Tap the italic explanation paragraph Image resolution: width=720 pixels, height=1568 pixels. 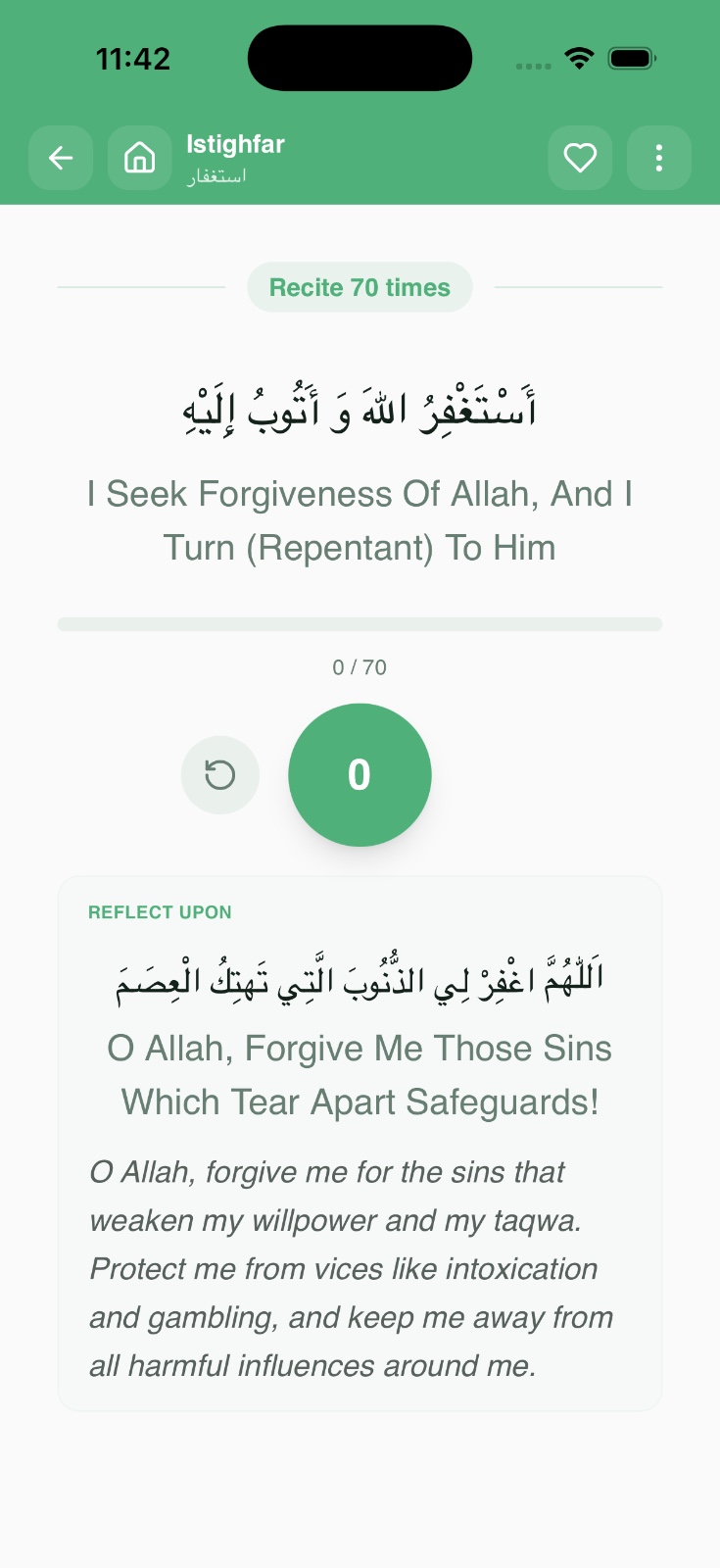[353, 1268]
